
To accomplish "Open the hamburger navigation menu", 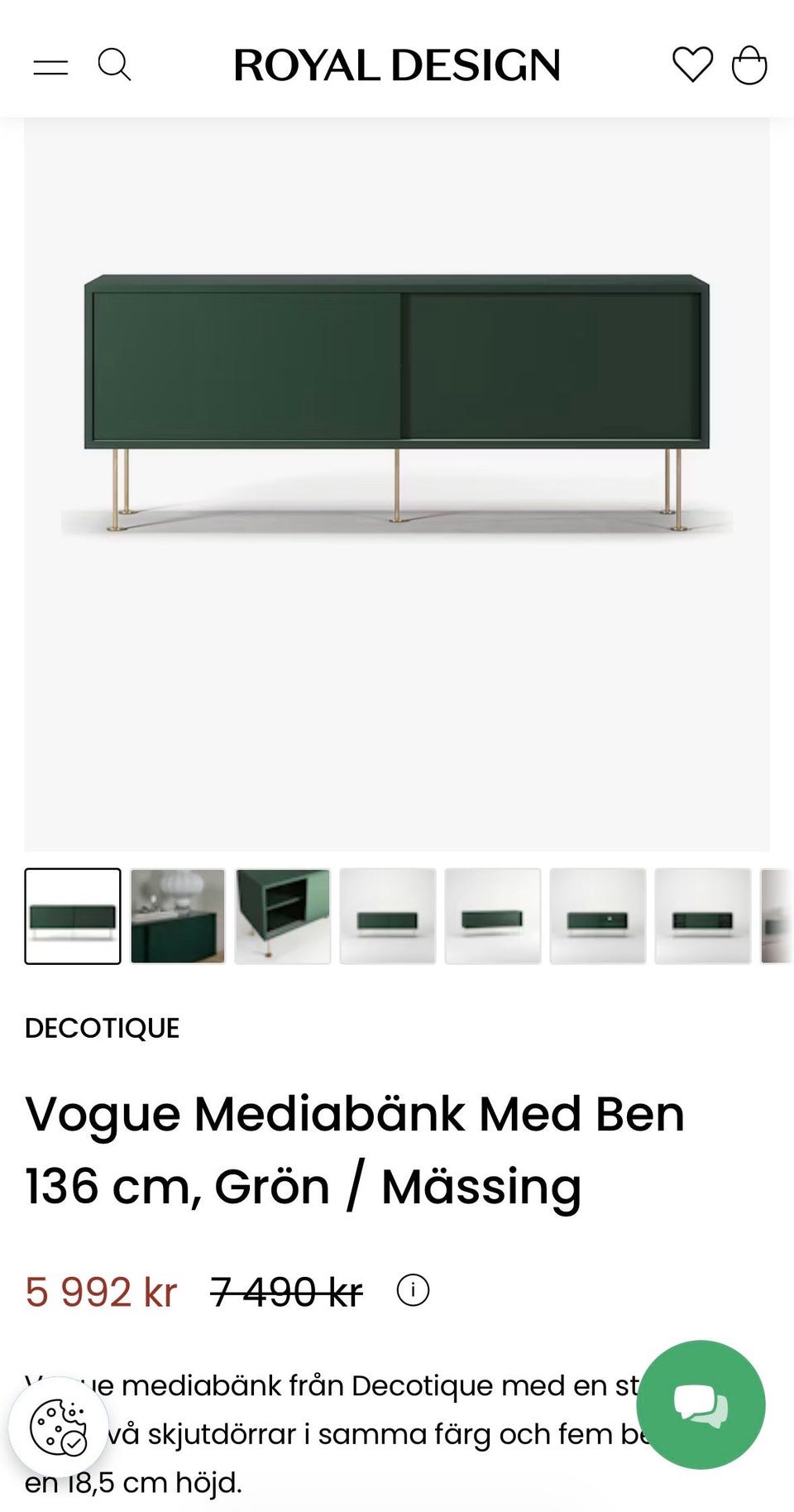I will pyautogui.click(x=51, y=65).
